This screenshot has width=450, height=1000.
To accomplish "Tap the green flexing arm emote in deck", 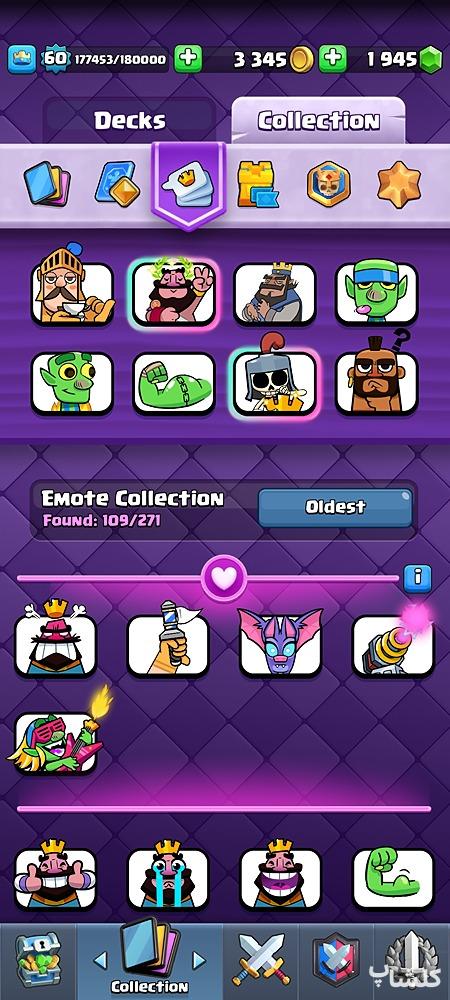I will (x=174, y=383).
